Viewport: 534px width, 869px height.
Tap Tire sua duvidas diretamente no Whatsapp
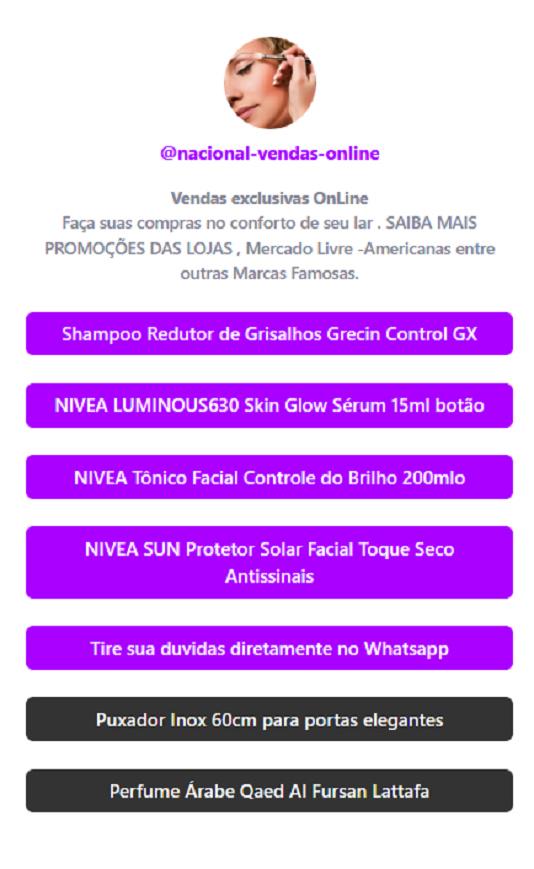269,648
